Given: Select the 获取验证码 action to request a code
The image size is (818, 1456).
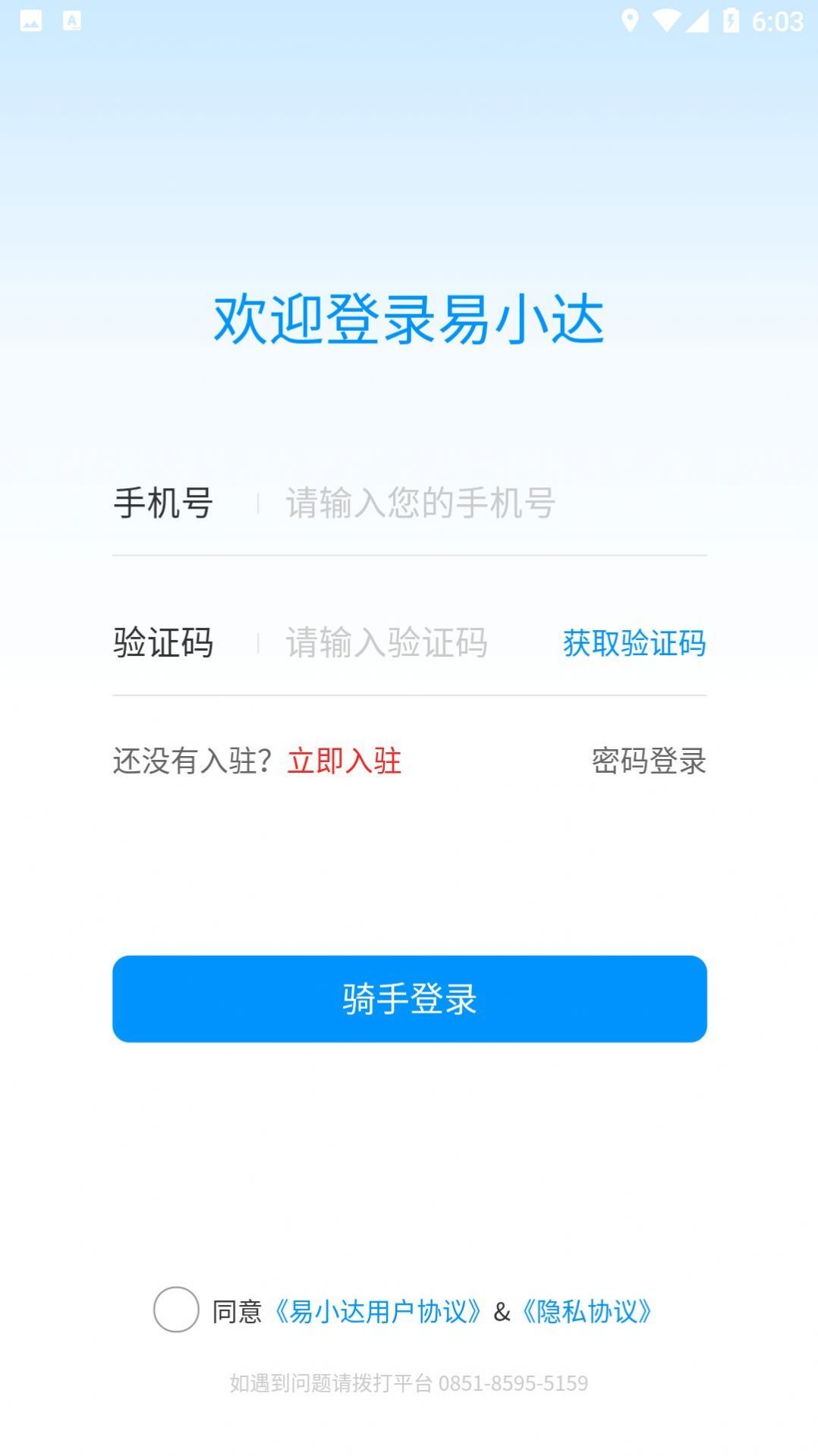Looking at the screenshot, I should pyautogui.click(x=633, y=644).
